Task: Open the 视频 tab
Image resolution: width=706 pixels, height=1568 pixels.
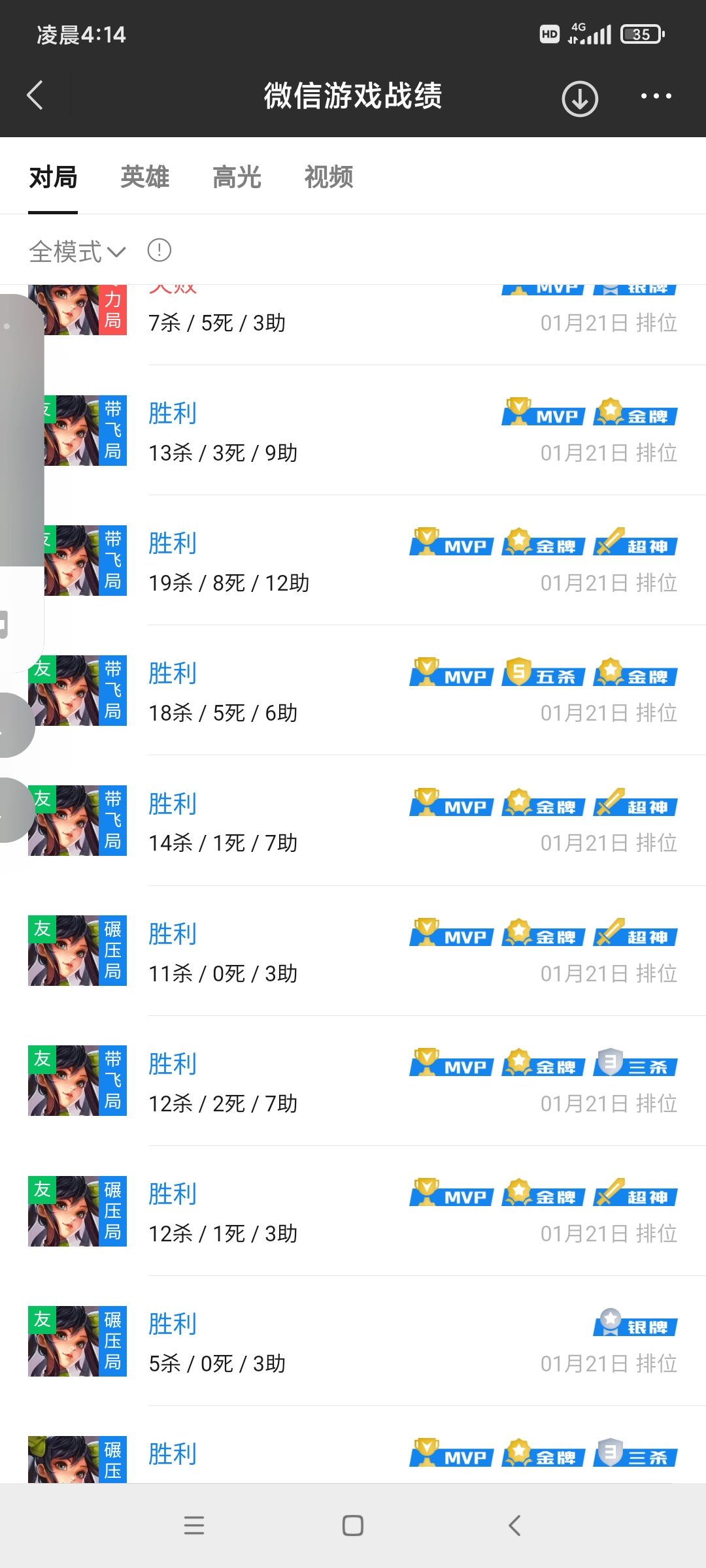Action: (x=329, y=177)
